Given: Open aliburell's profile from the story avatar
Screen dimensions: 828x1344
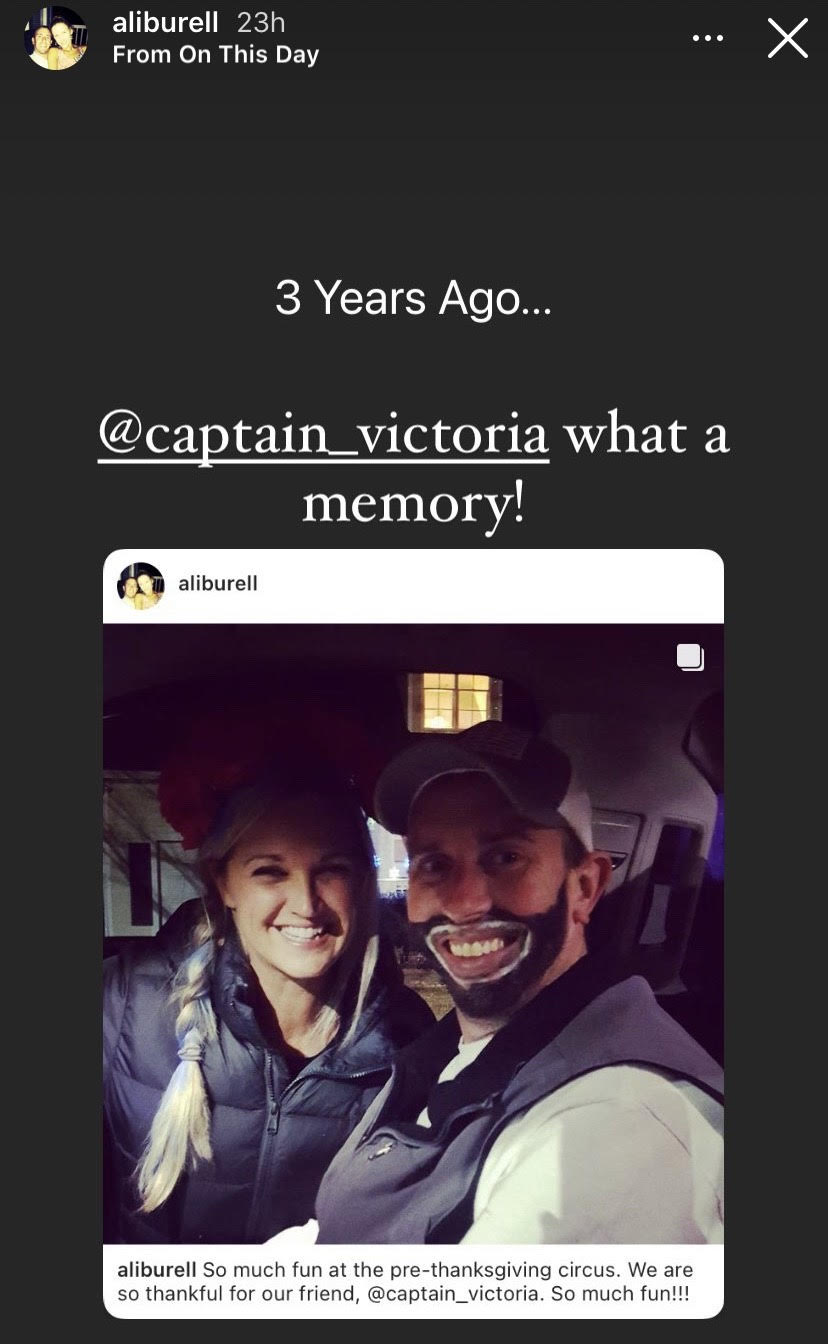Looking at the screenshot, I should 55,39.
